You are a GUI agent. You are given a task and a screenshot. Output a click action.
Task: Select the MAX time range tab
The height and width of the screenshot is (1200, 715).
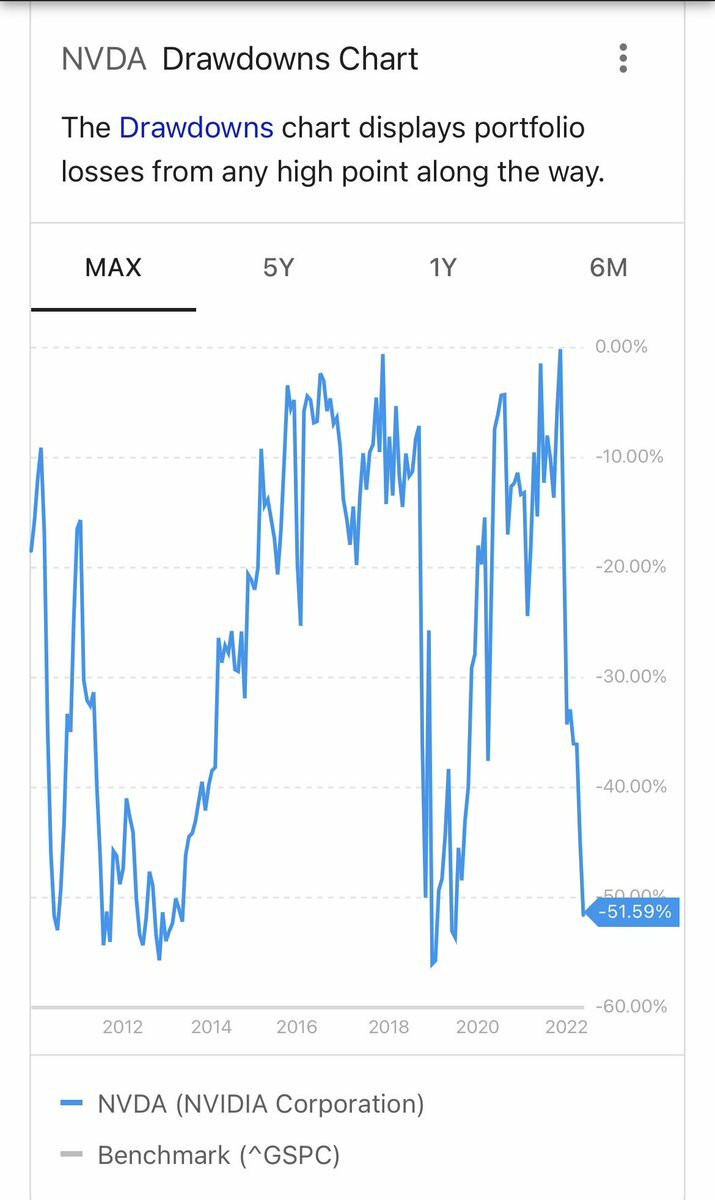[113, 268]
